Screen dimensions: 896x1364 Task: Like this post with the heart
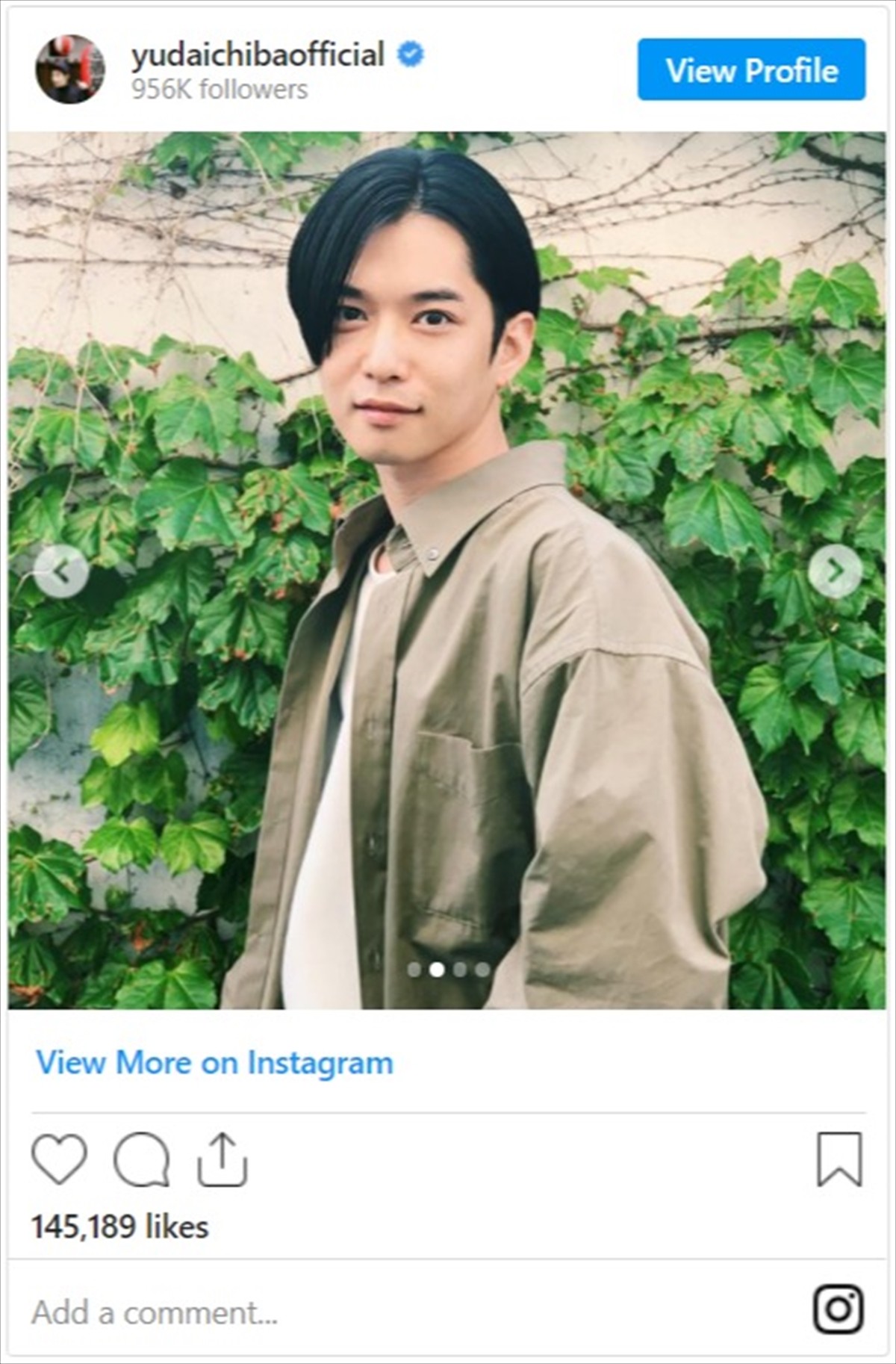pos(59,1159)
